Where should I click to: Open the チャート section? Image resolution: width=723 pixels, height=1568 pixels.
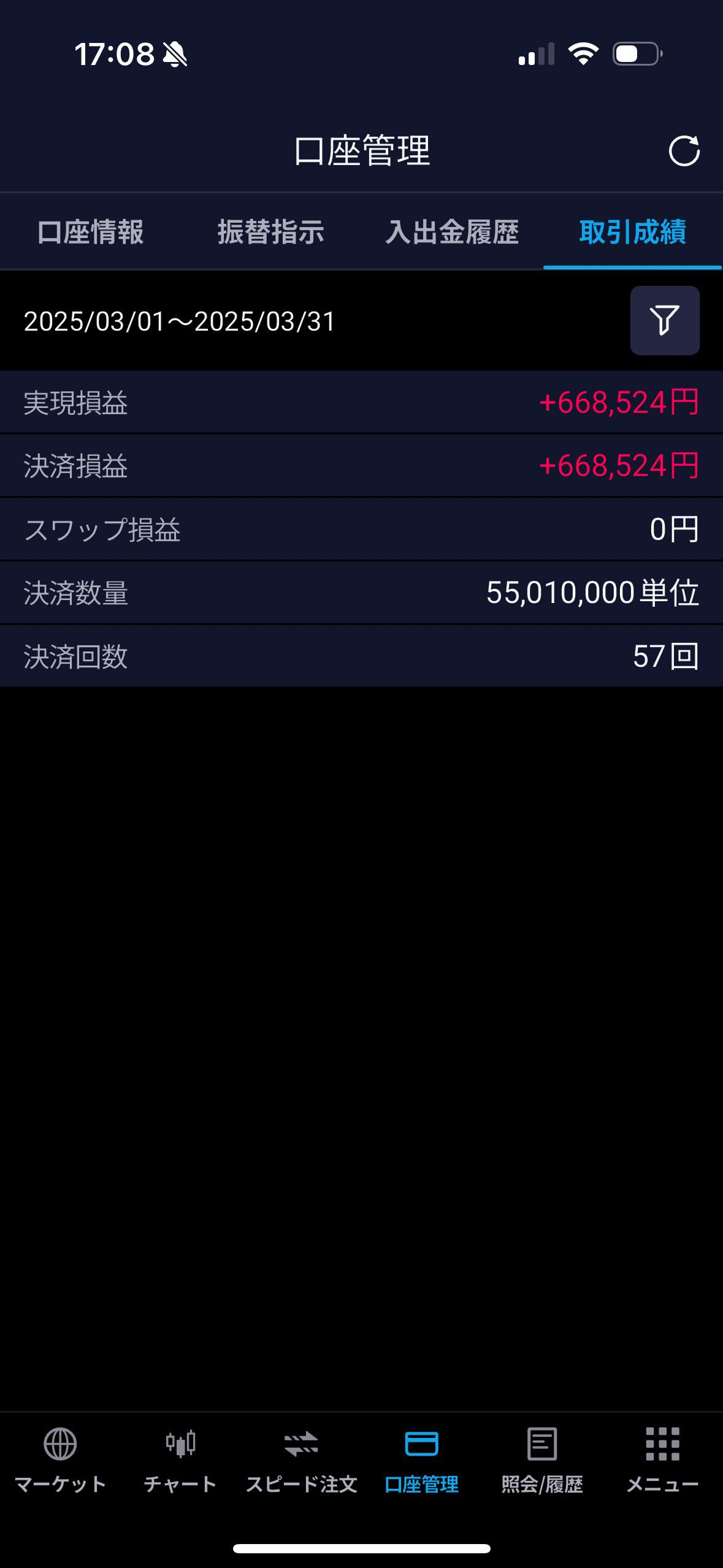point(180,1461)
